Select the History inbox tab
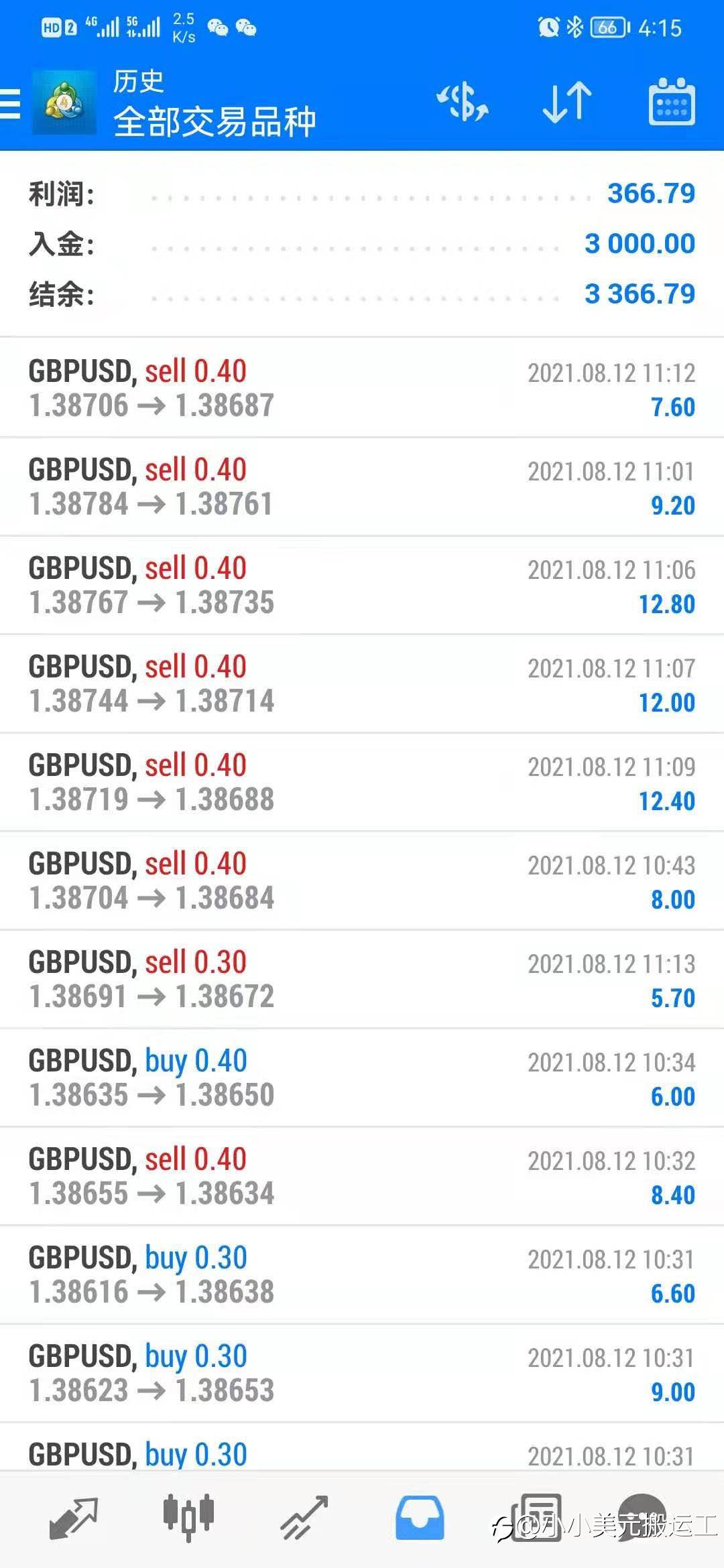Viewport: 724px width, 1568px height. point(420,1518)
